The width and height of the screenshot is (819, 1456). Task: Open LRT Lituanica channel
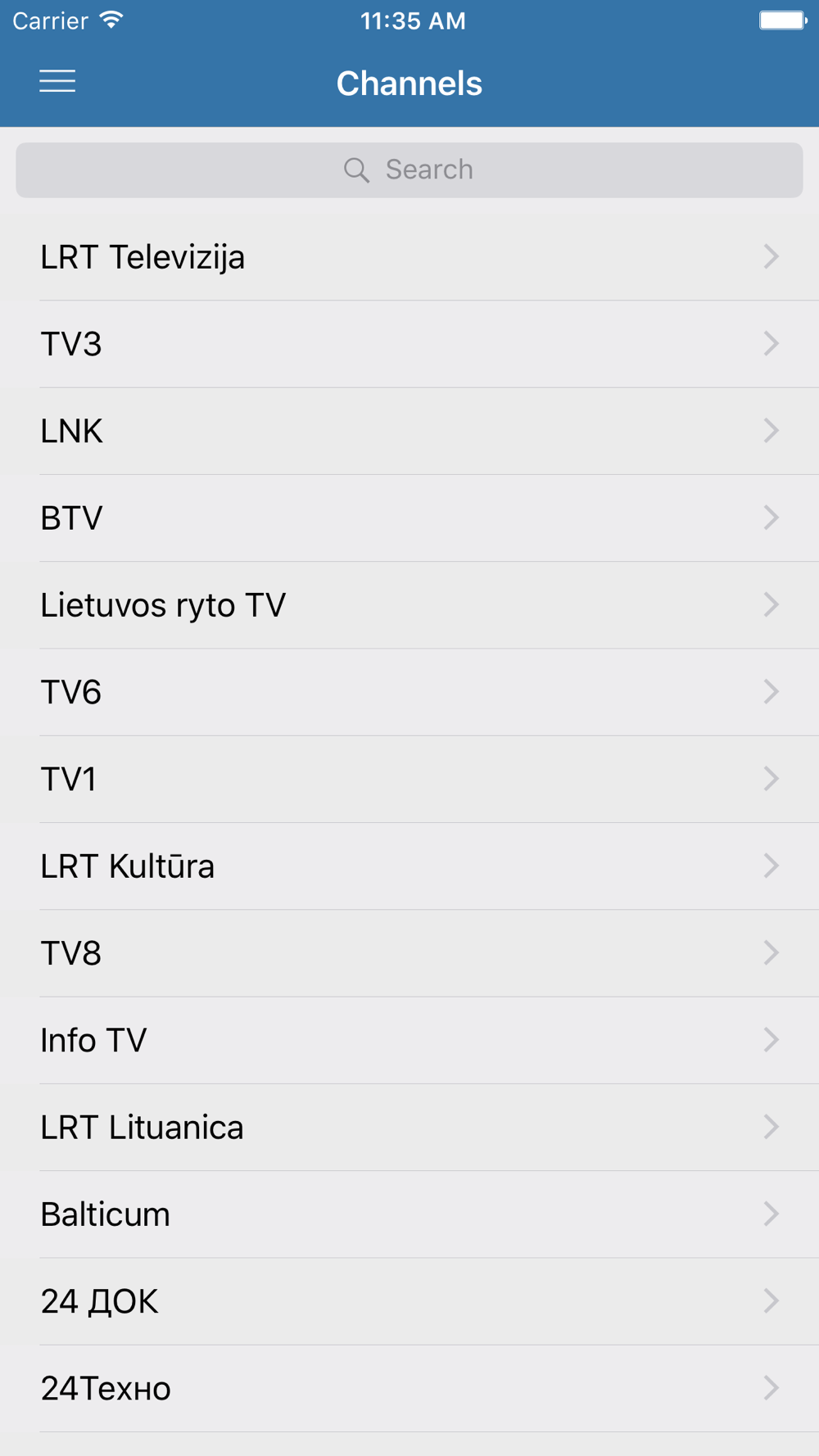409,1128
